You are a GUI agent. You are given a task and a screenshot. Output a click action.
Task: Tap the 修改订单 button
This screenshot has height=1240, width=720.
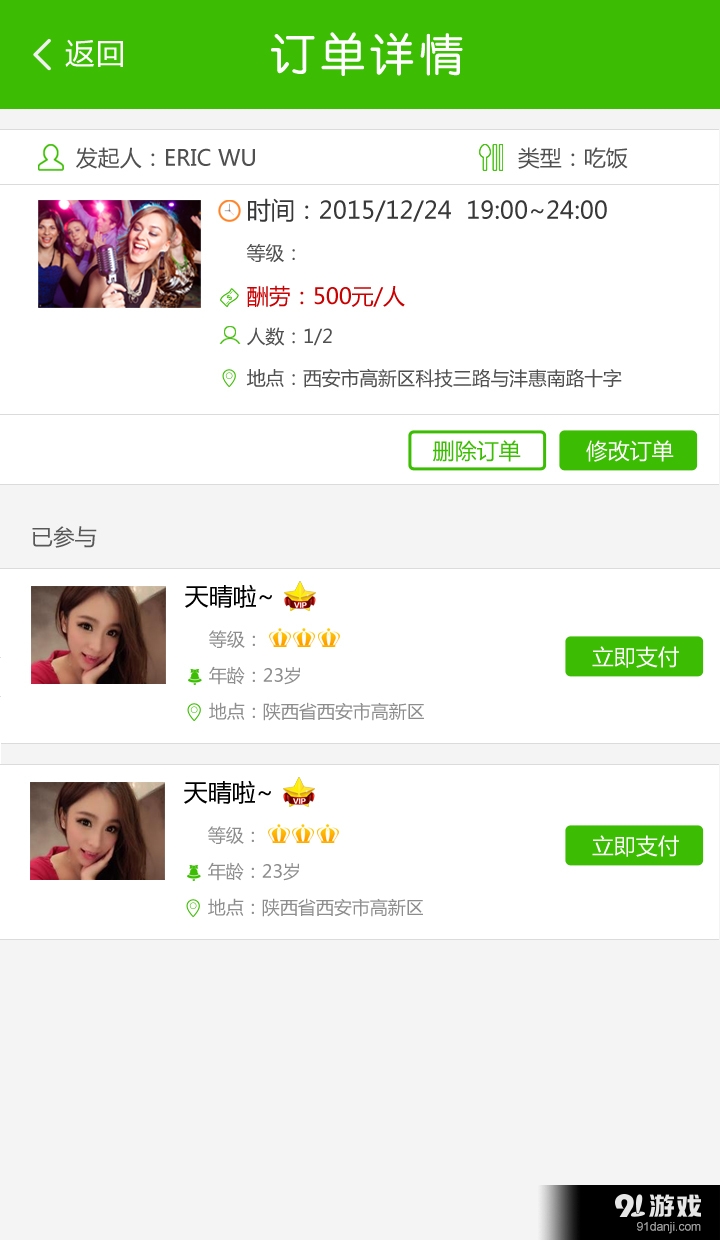point(627,450)
